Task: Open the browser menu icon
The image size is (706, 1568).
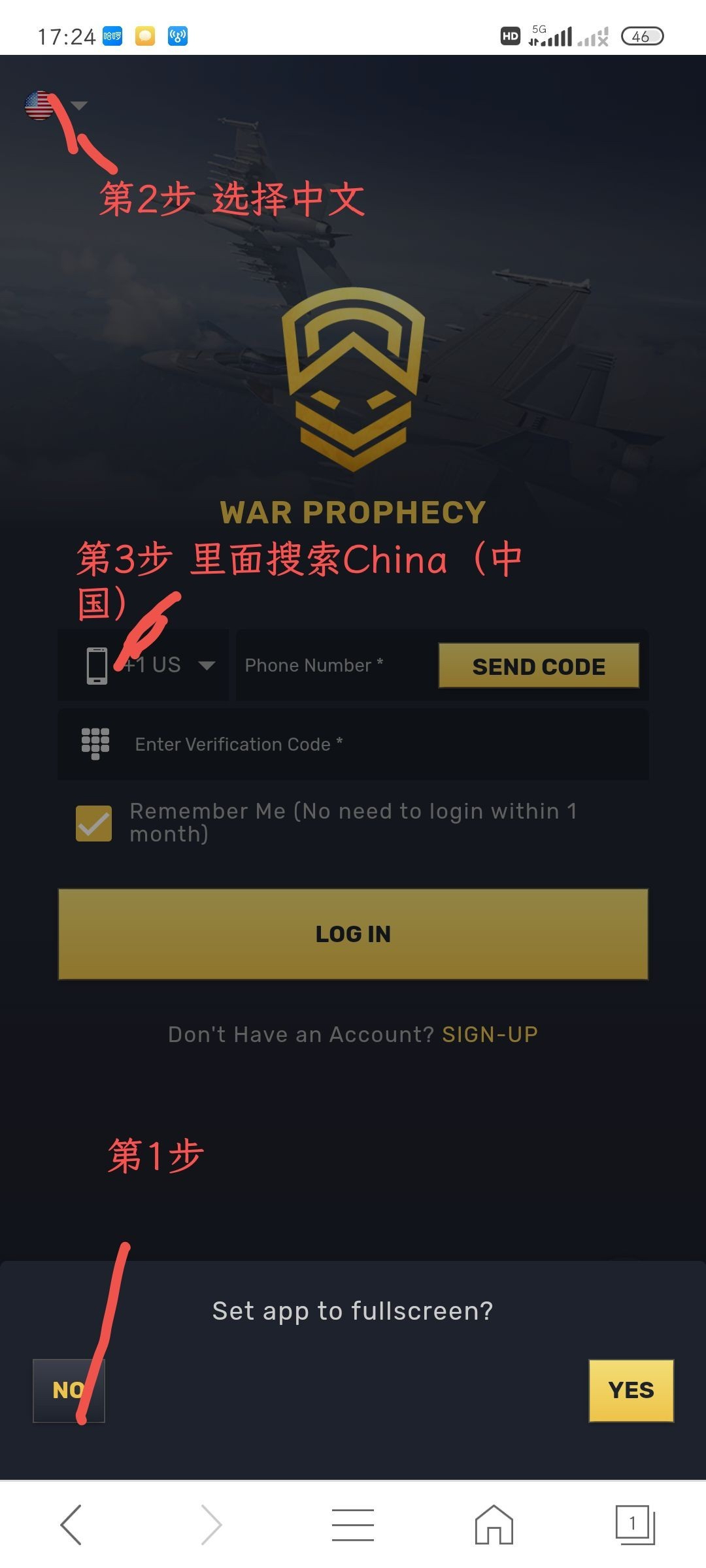Action: pyautogui.click(x=353, y=1525)
